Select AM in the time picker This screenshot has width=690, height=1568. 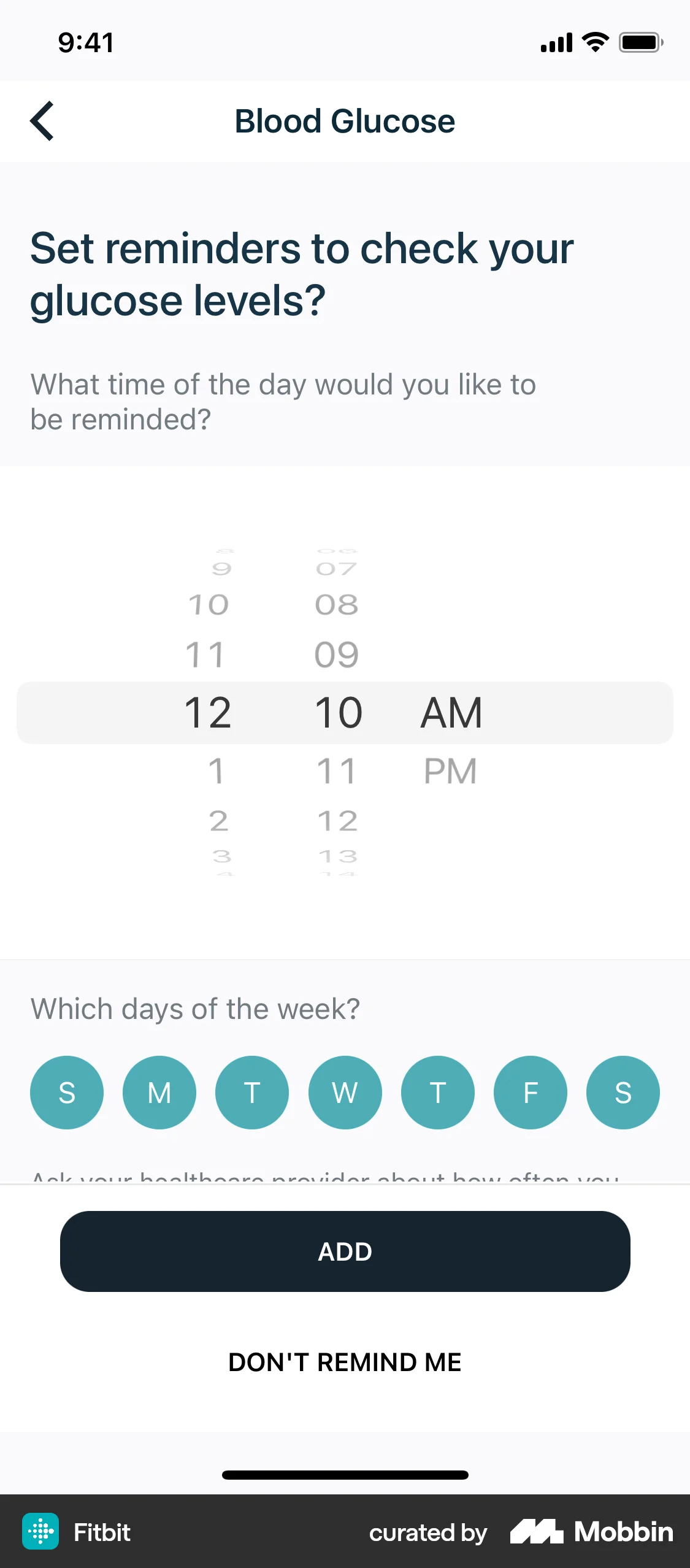(450, 712)
